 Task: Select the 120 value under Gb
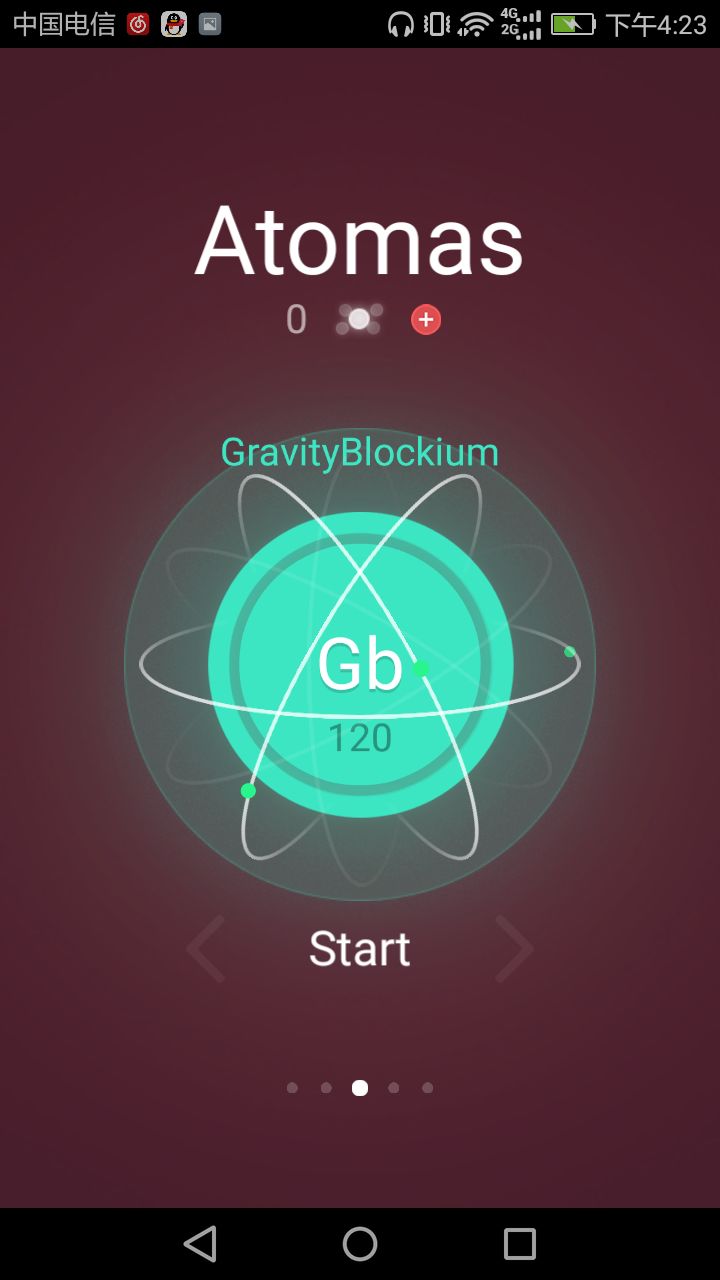[359, 737]
